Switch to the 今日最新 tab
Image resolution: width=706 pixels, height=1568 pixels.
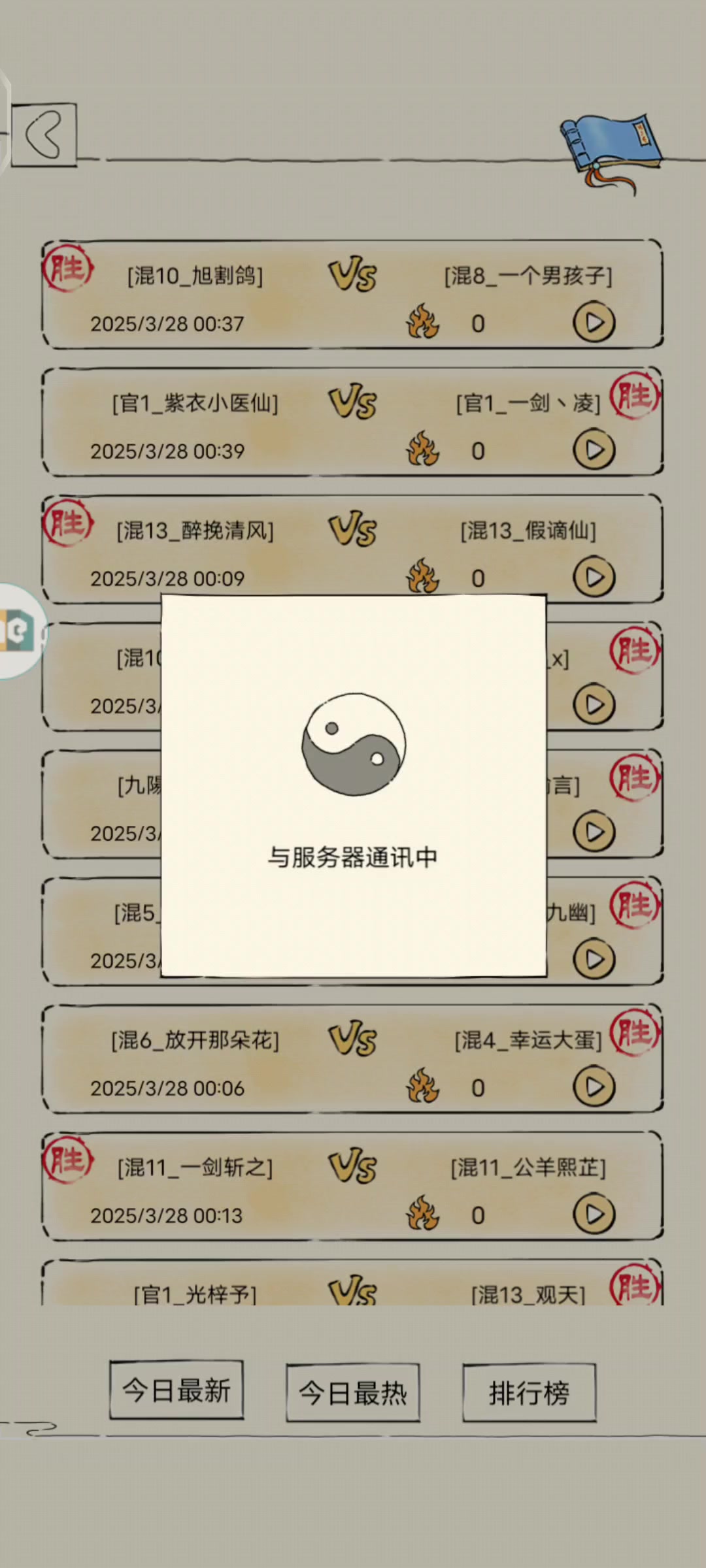[x=176, y=1390]
